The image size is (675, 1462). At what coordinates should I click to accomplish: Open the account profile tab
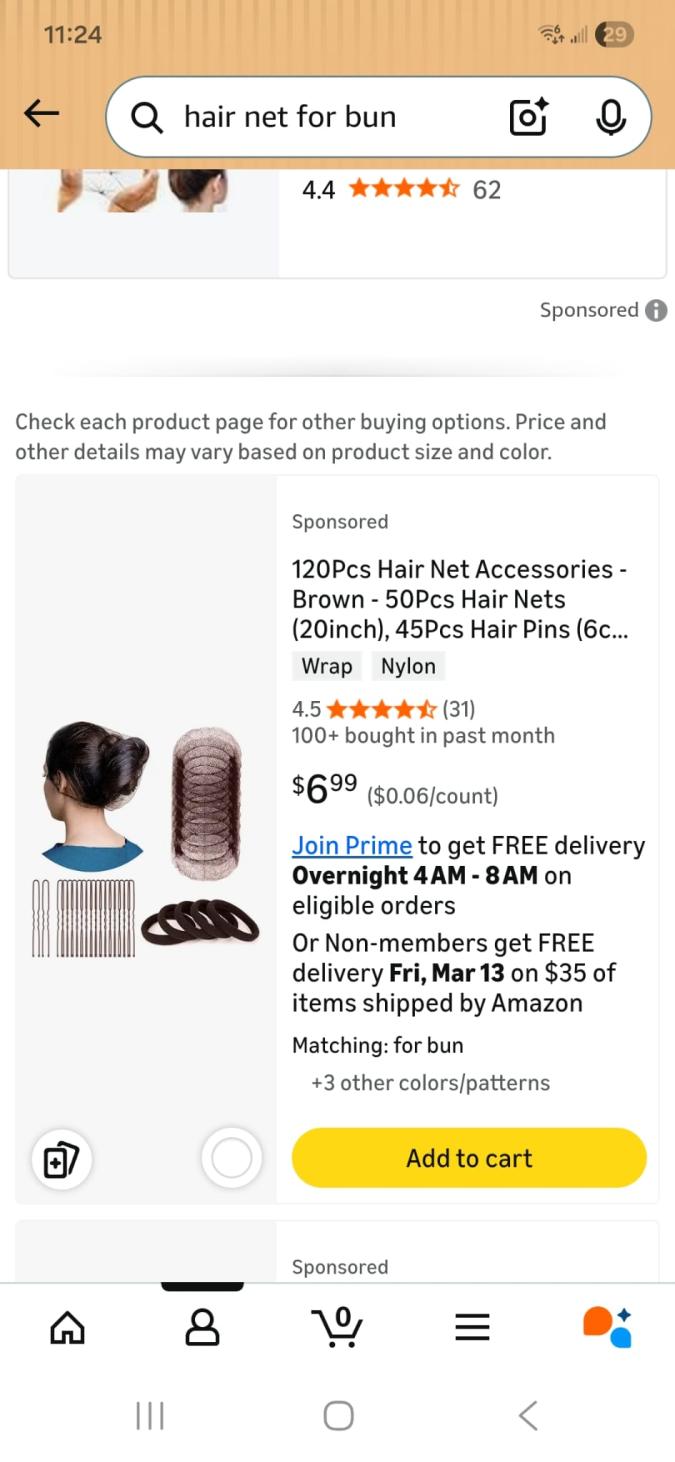click(202, 1327)
